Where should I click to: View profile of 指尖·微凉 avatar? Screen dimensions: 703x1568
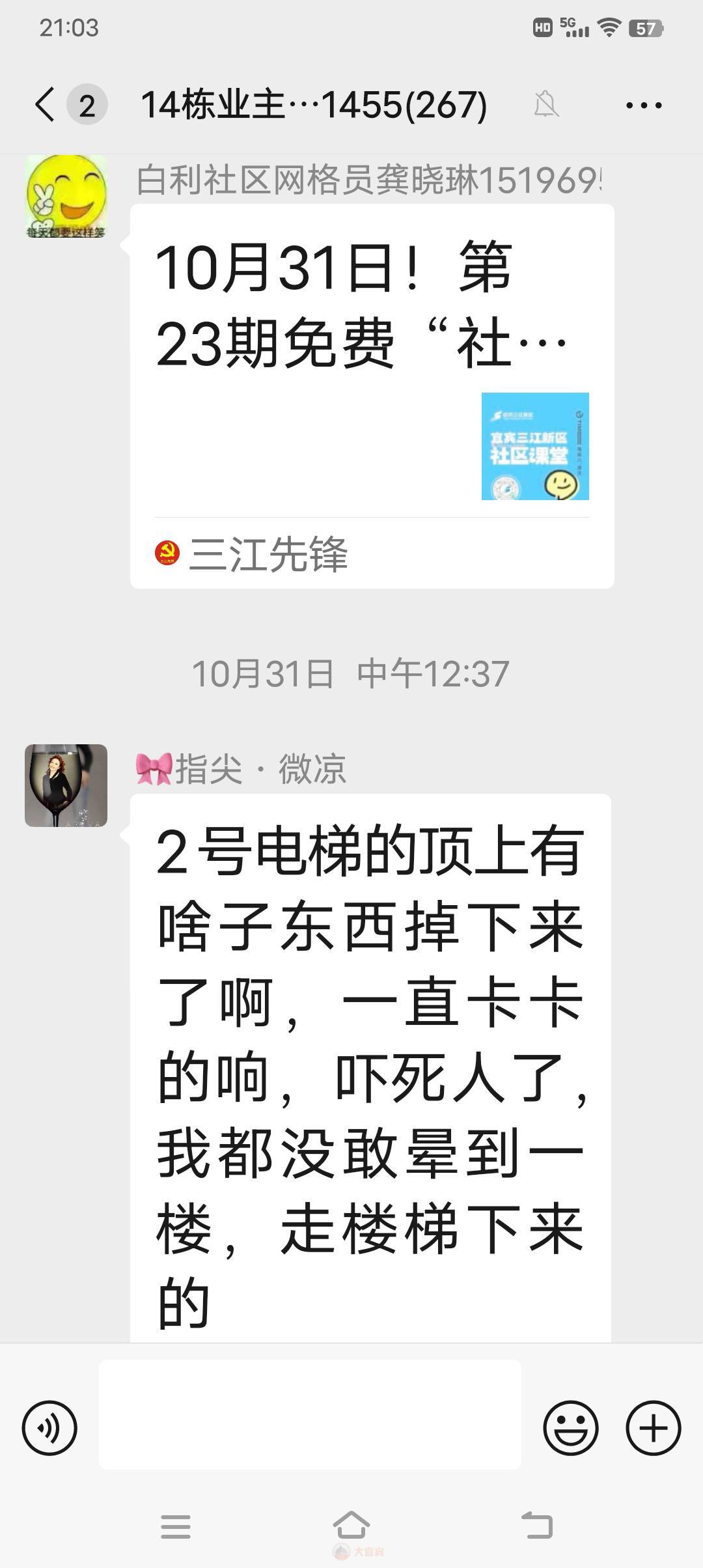click(x=66, y=785)
